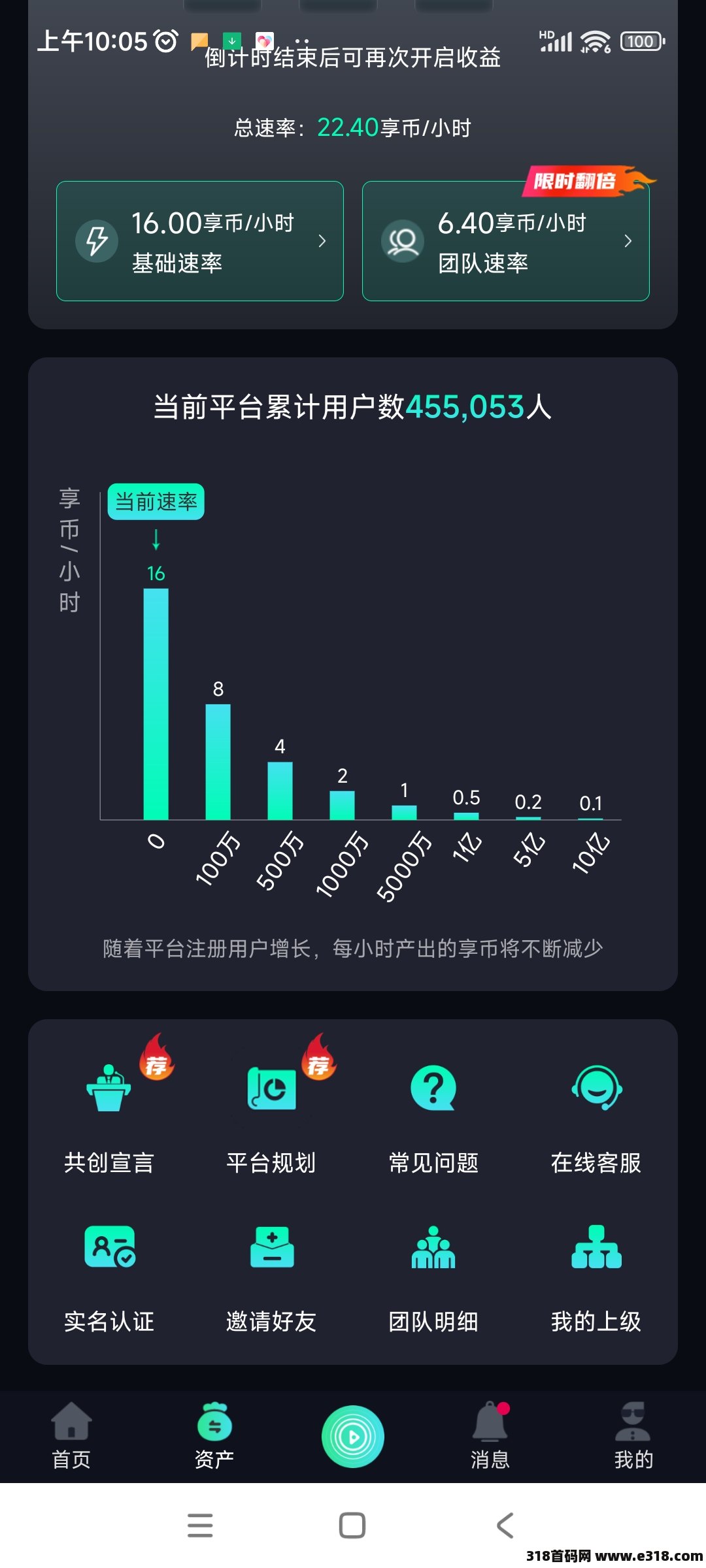Open recent apps from the system bar

click(x=200, y=1526)
